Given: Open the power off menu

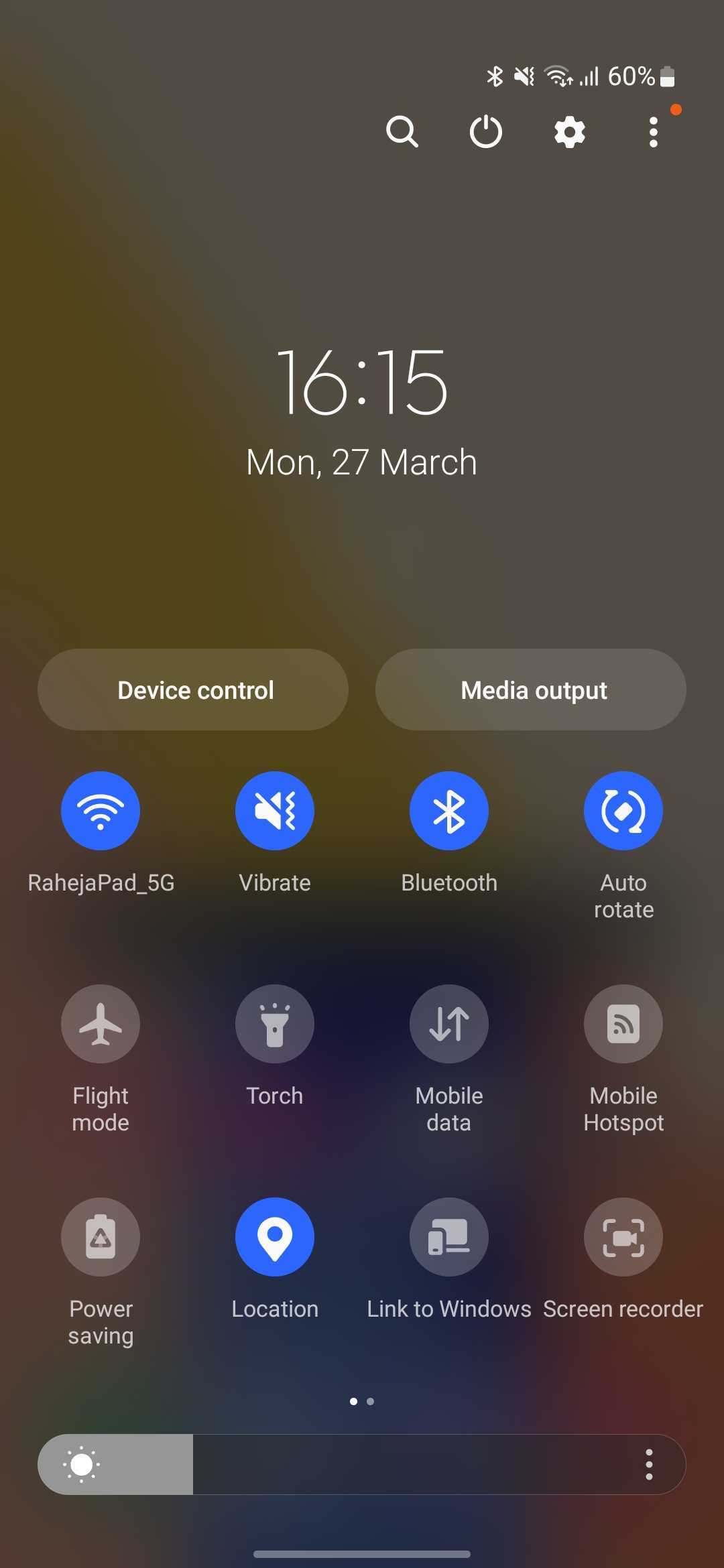Looking at the screenshot, I should point(486,131).
